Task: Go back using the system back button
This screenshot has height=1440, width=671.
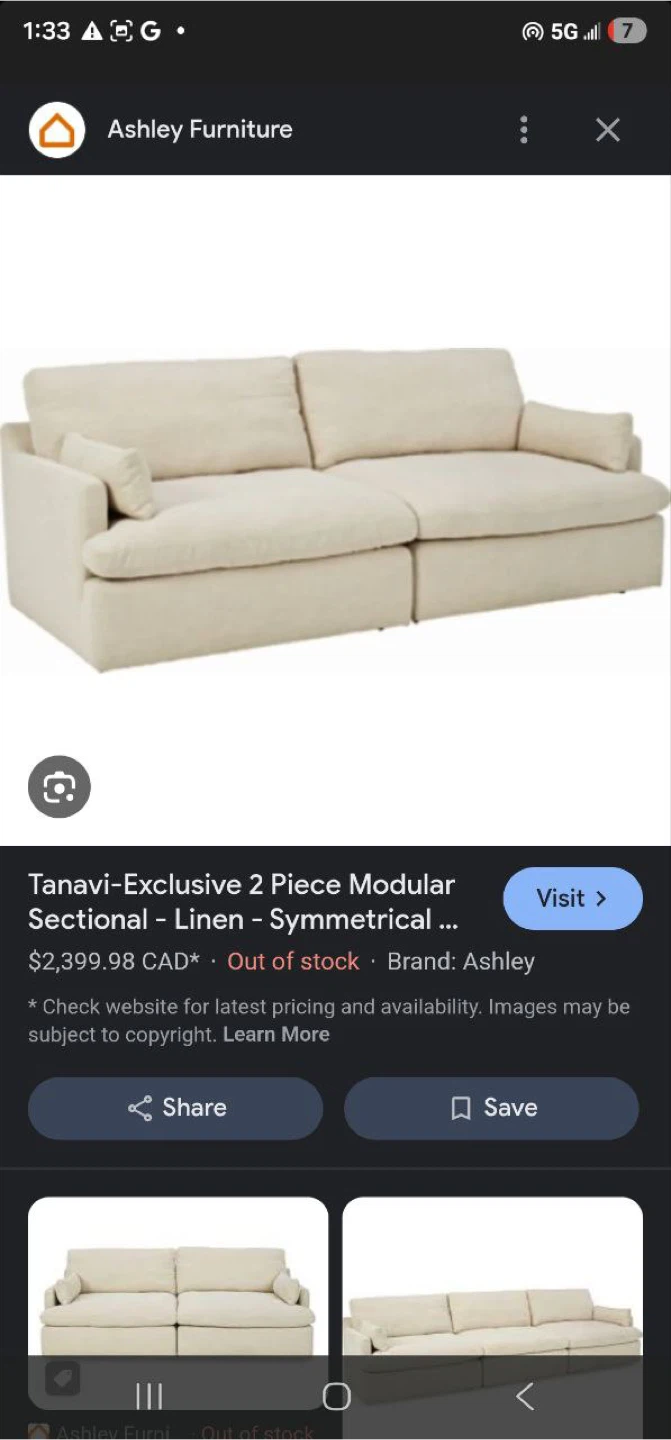Action: click(524, 1396)
